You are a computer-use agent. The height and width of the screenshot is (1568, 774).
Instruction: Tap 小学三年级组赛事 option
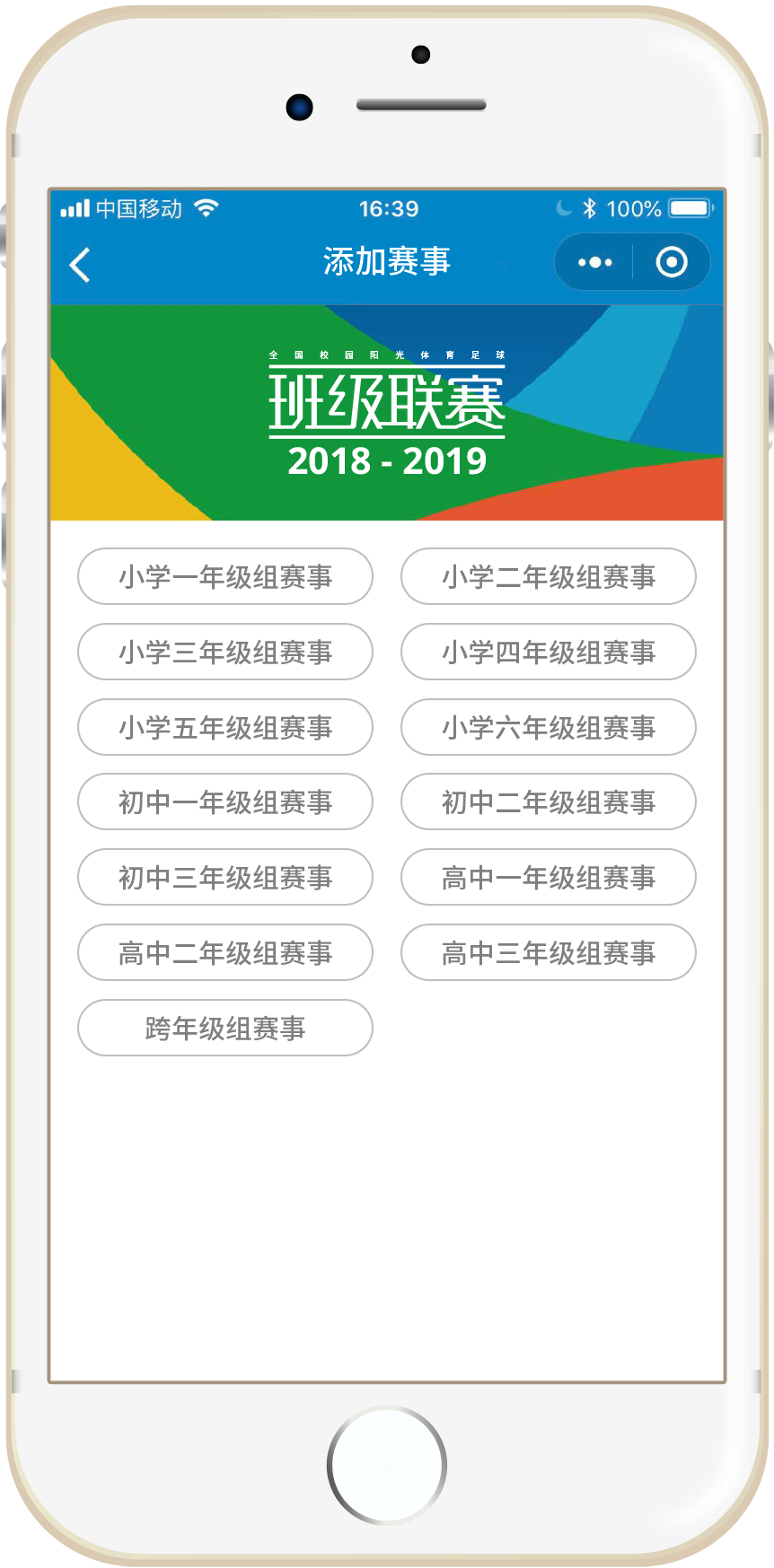tap(225, 652)
